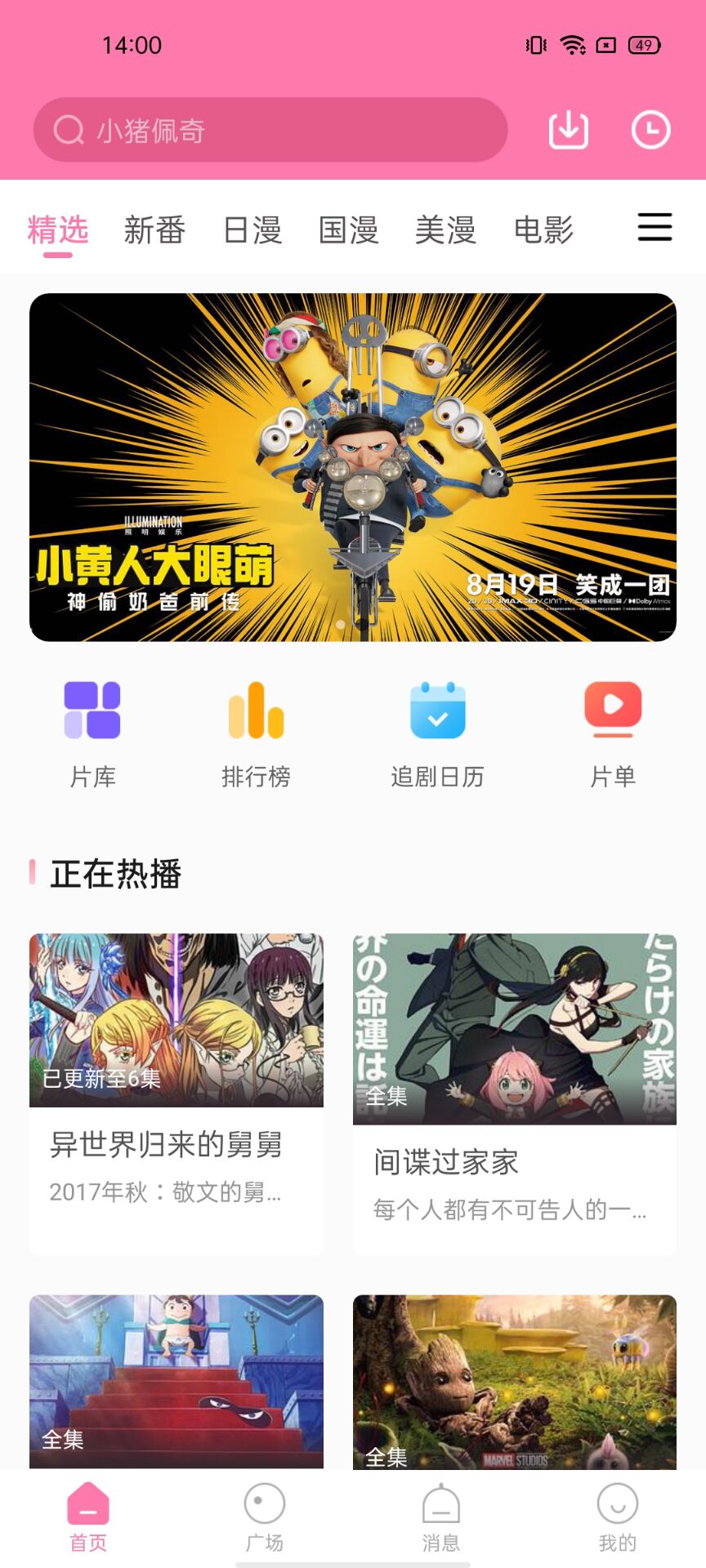Open the 消息 messages tab
This screenshot has width=706, height=1568.
click(x=441, y=1517)
